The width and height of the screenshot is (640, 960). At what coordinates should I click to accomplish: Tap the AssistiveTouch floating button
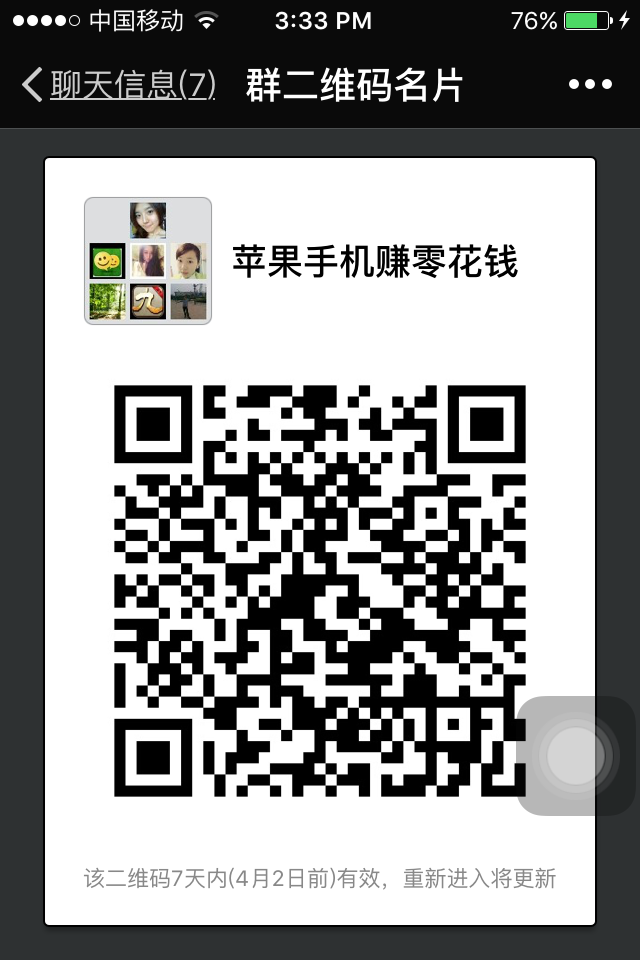[576, 756]
